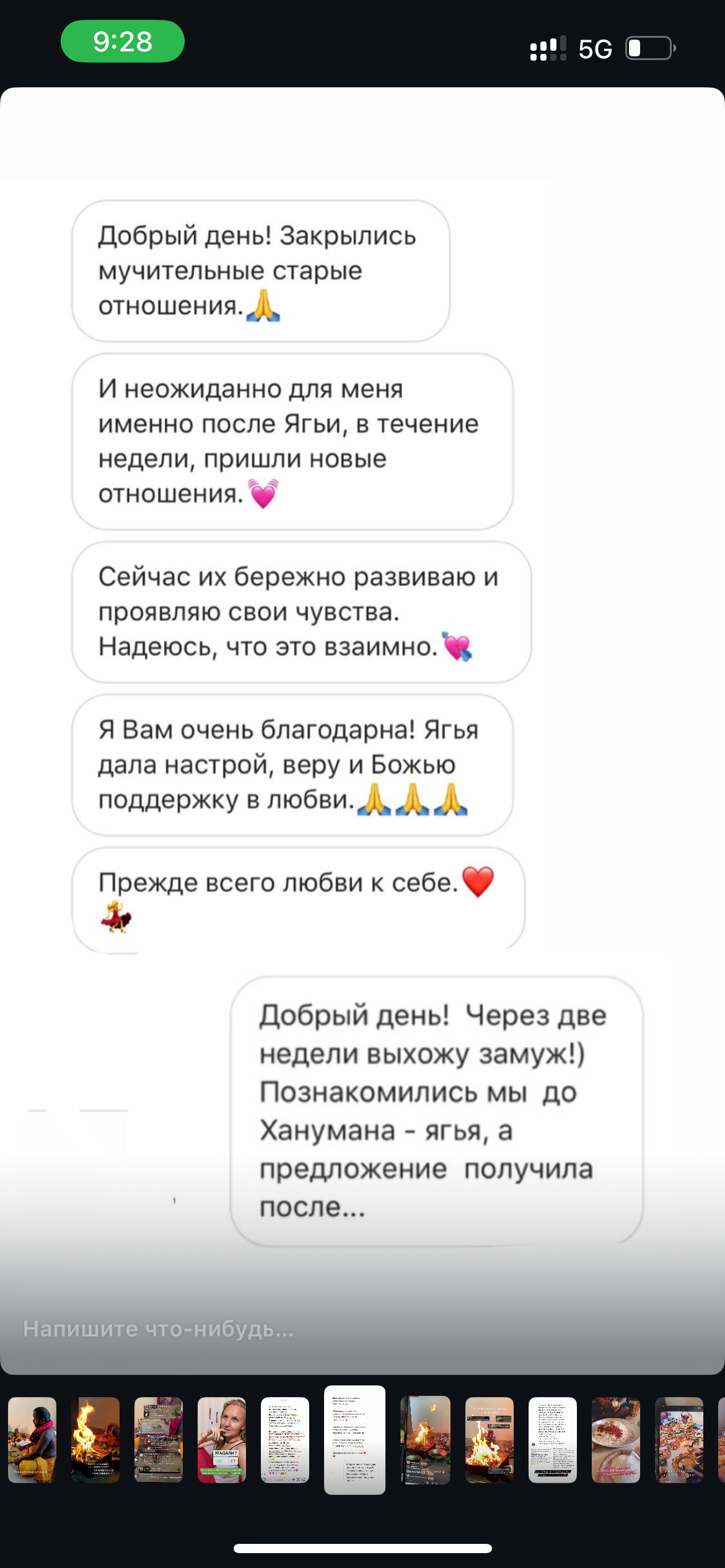Open the story thumbnail showing plate of food

pyautogui.click(x=615, y=1439)
